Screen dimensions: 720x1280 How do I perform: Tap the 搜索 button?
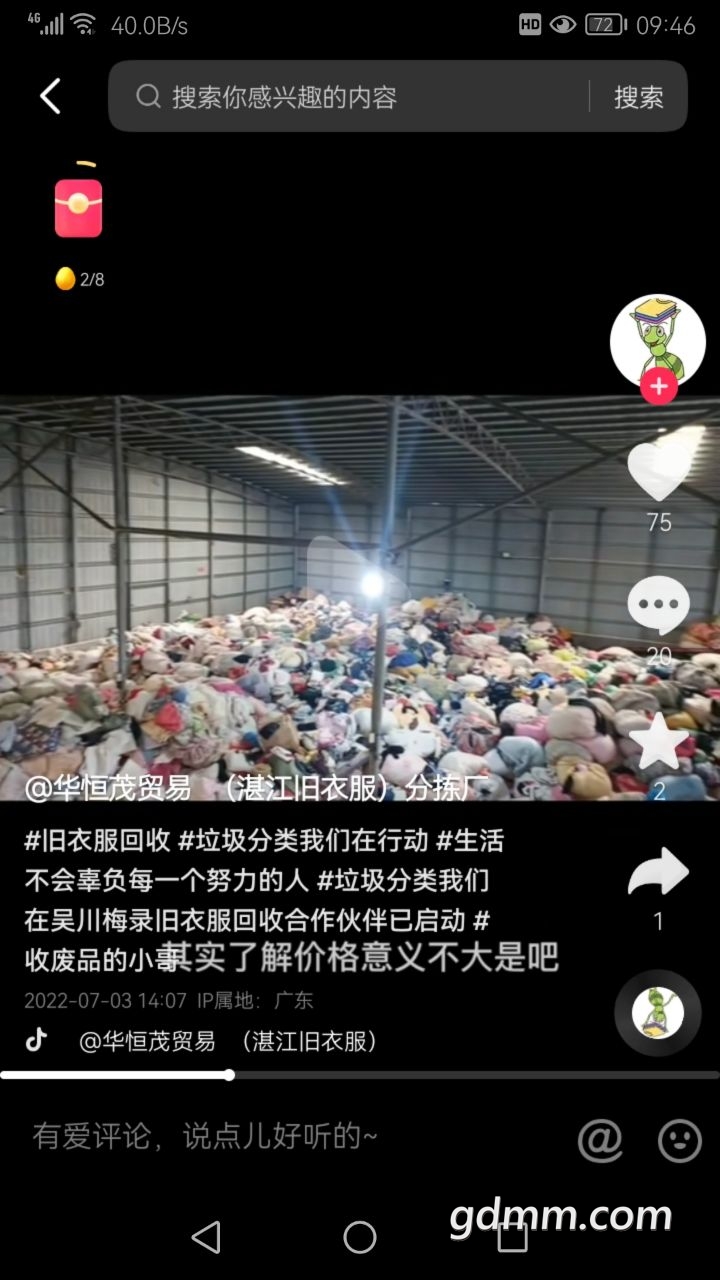click(x=638, y=97)
